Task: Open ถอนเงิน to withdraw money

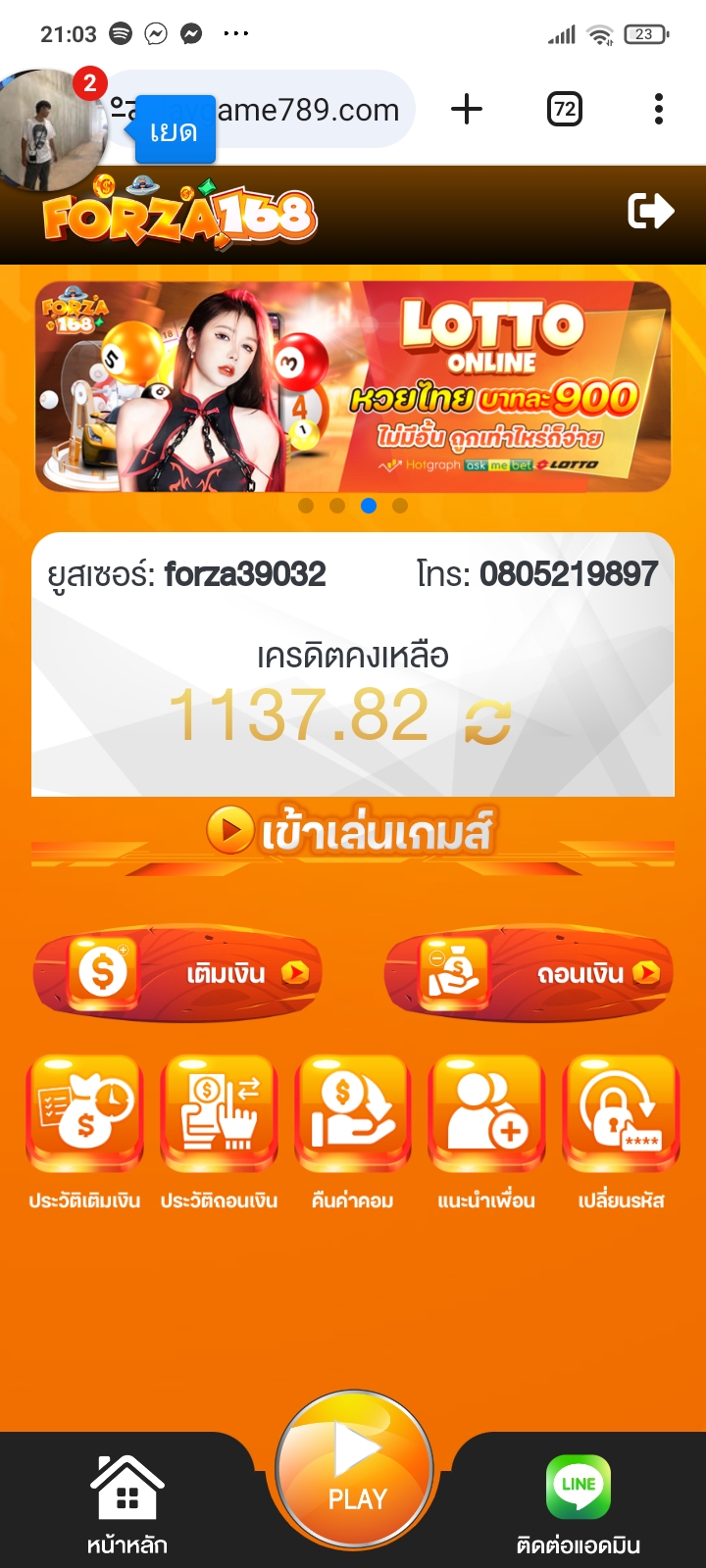Action: (529, 973)
